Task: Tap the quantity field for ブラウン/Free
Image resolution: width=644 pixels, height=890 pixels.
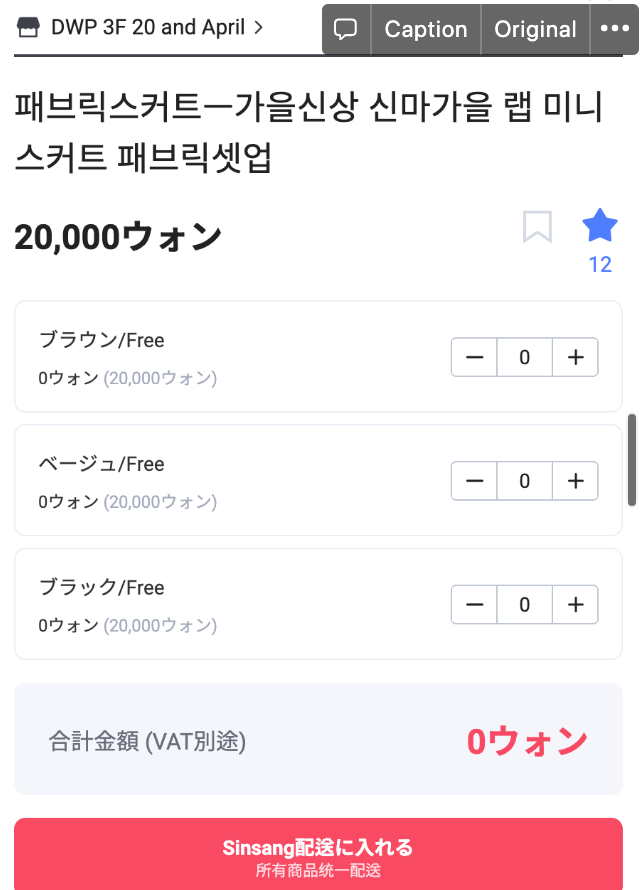Action: coord(525,357)
